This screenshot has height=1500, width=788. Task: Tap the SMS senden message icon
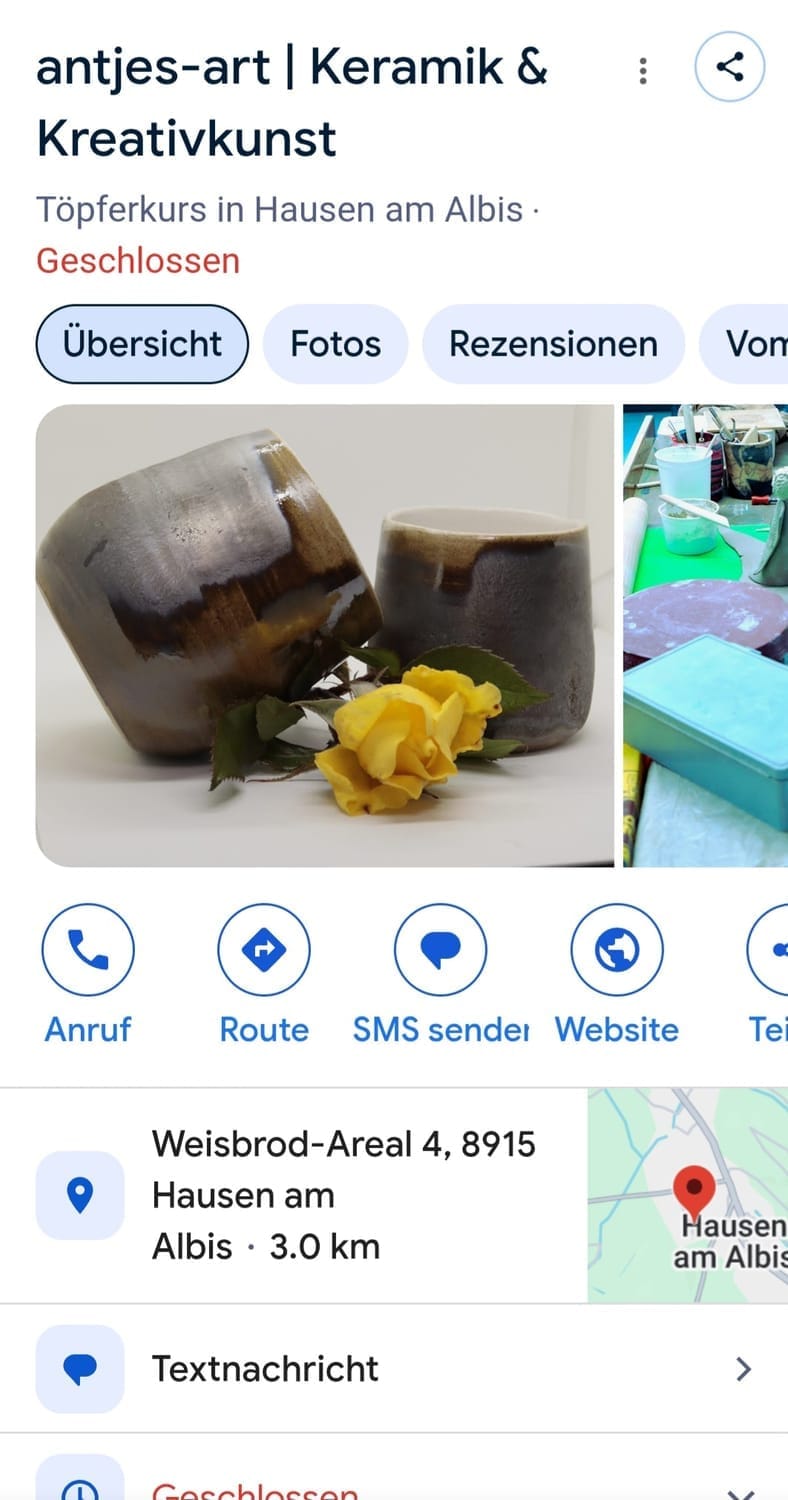[440, 949]
